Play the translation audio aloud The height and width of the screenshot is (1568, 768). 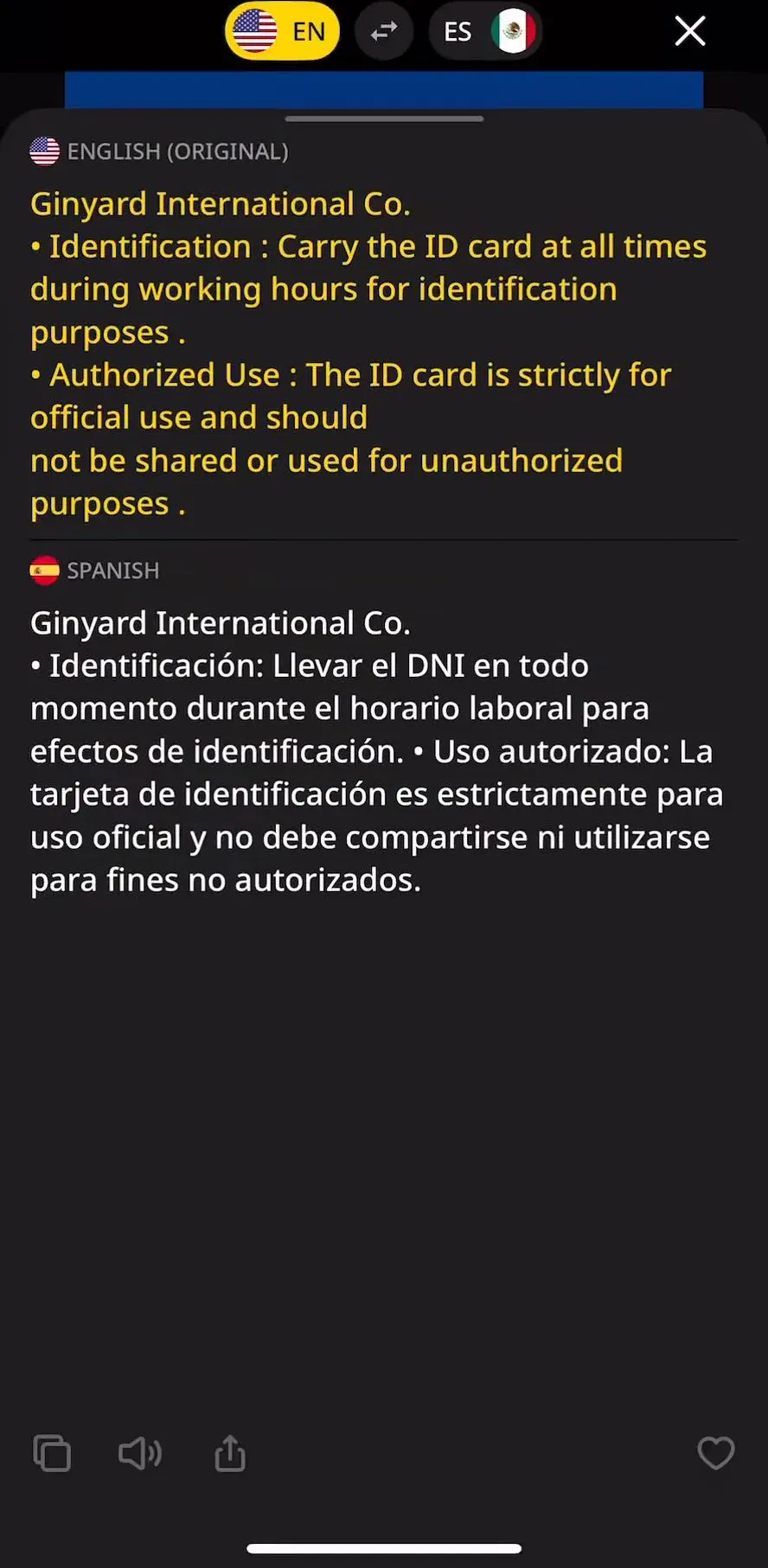pos(140,1453)
